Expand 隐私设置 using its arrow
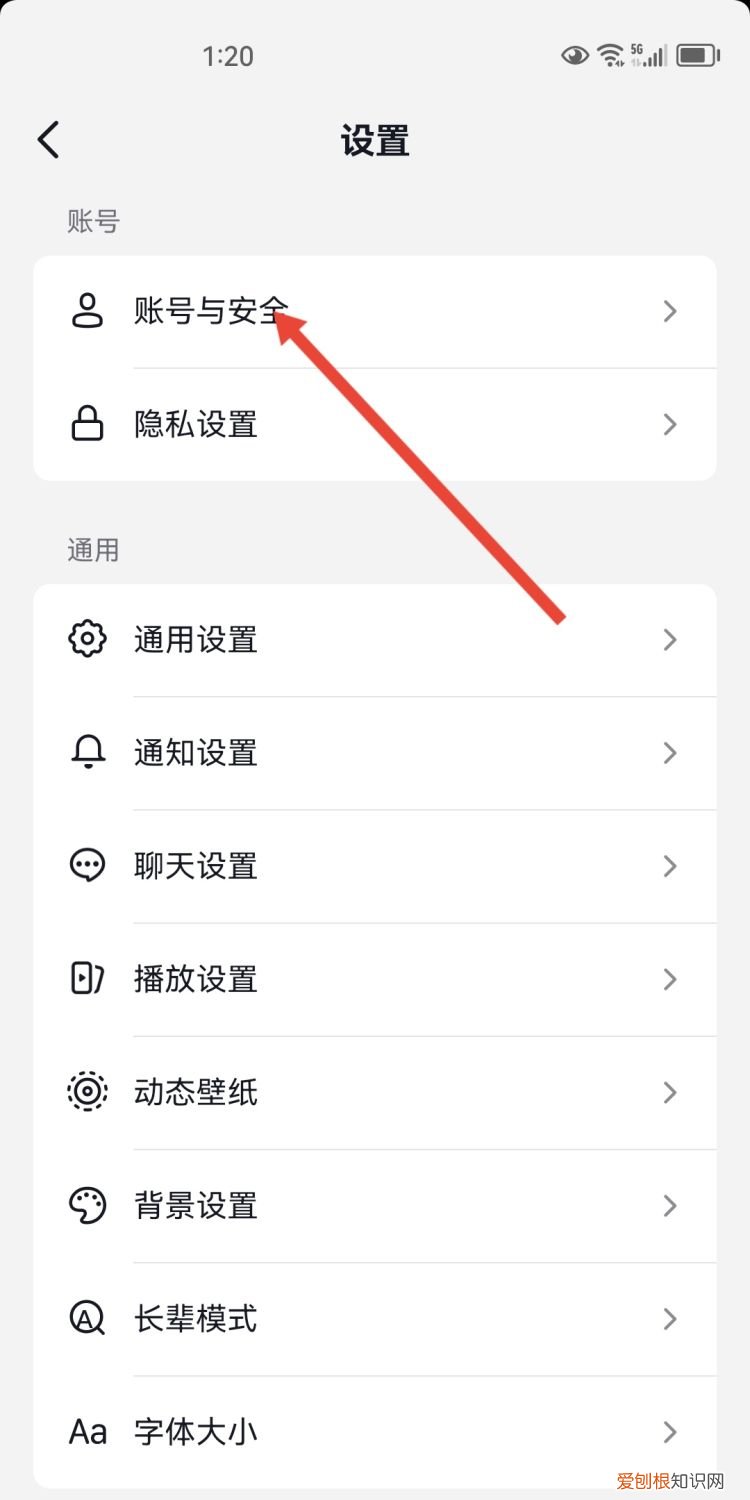Image resolution: width=750 pixels, height=1500 pixels. coord(670,424)
